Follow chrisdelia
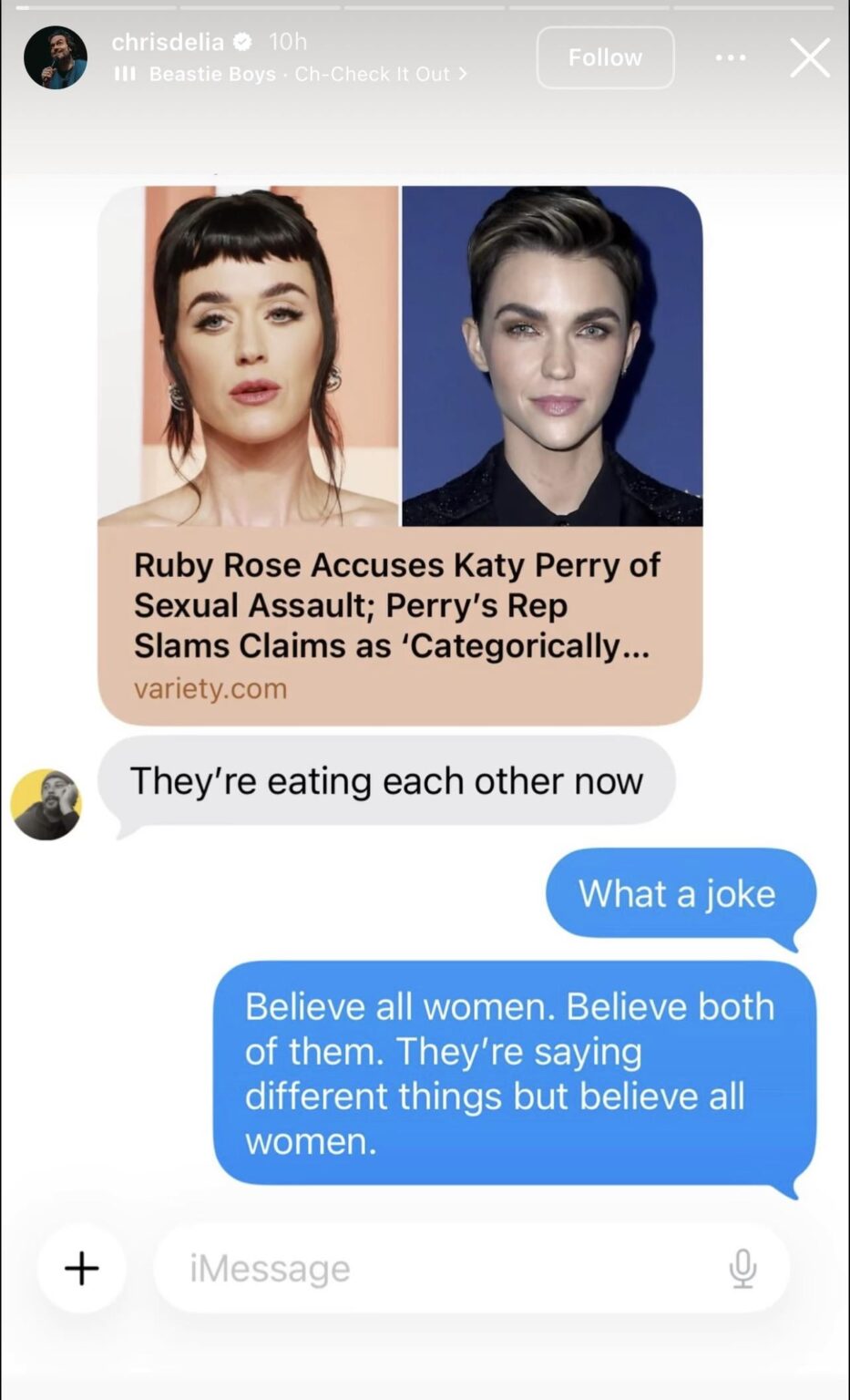The image size is (850, 1400). tap(605, 57)
